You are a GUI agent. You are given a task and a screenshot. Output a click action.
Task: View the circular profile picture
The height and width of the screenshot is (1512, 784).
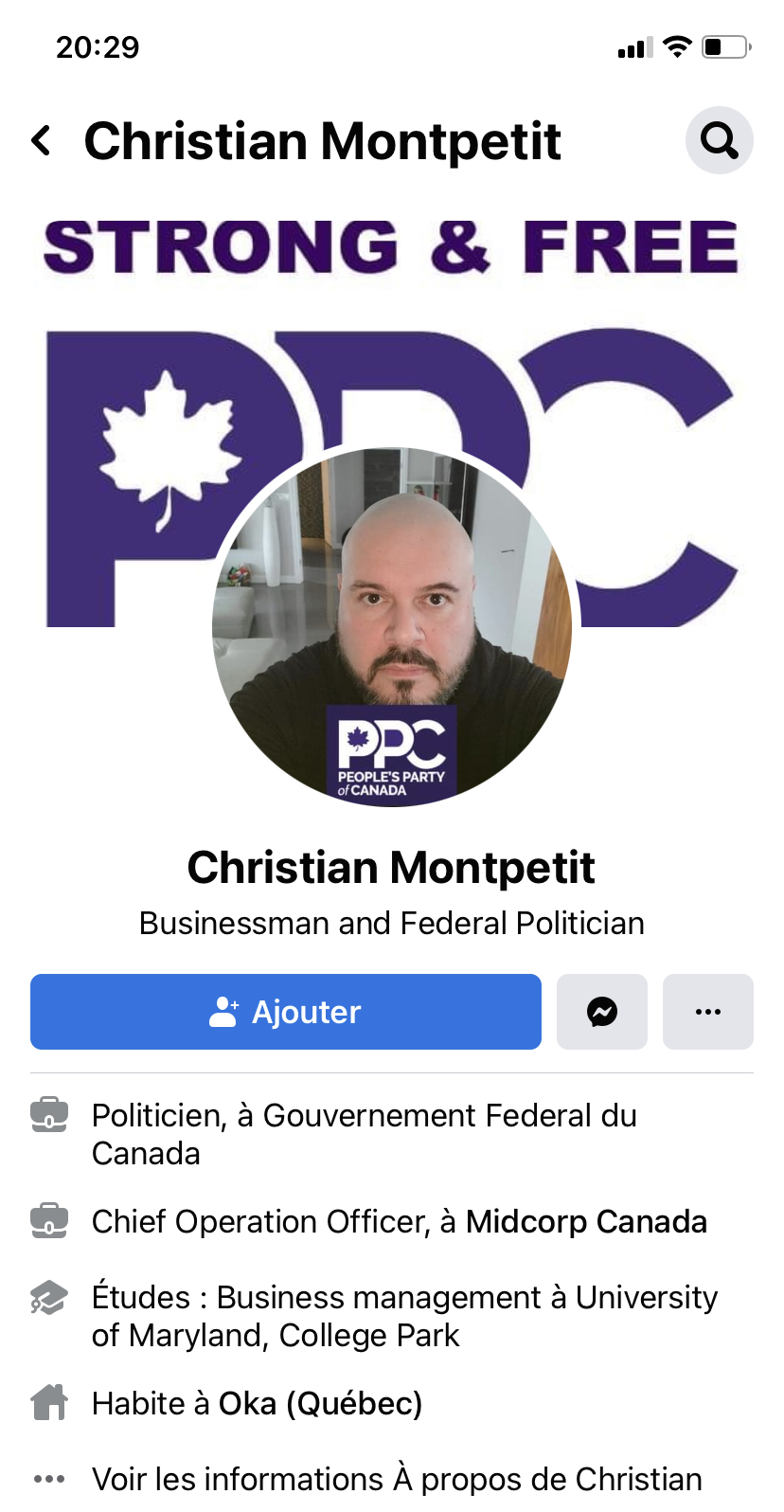point(392,627)
